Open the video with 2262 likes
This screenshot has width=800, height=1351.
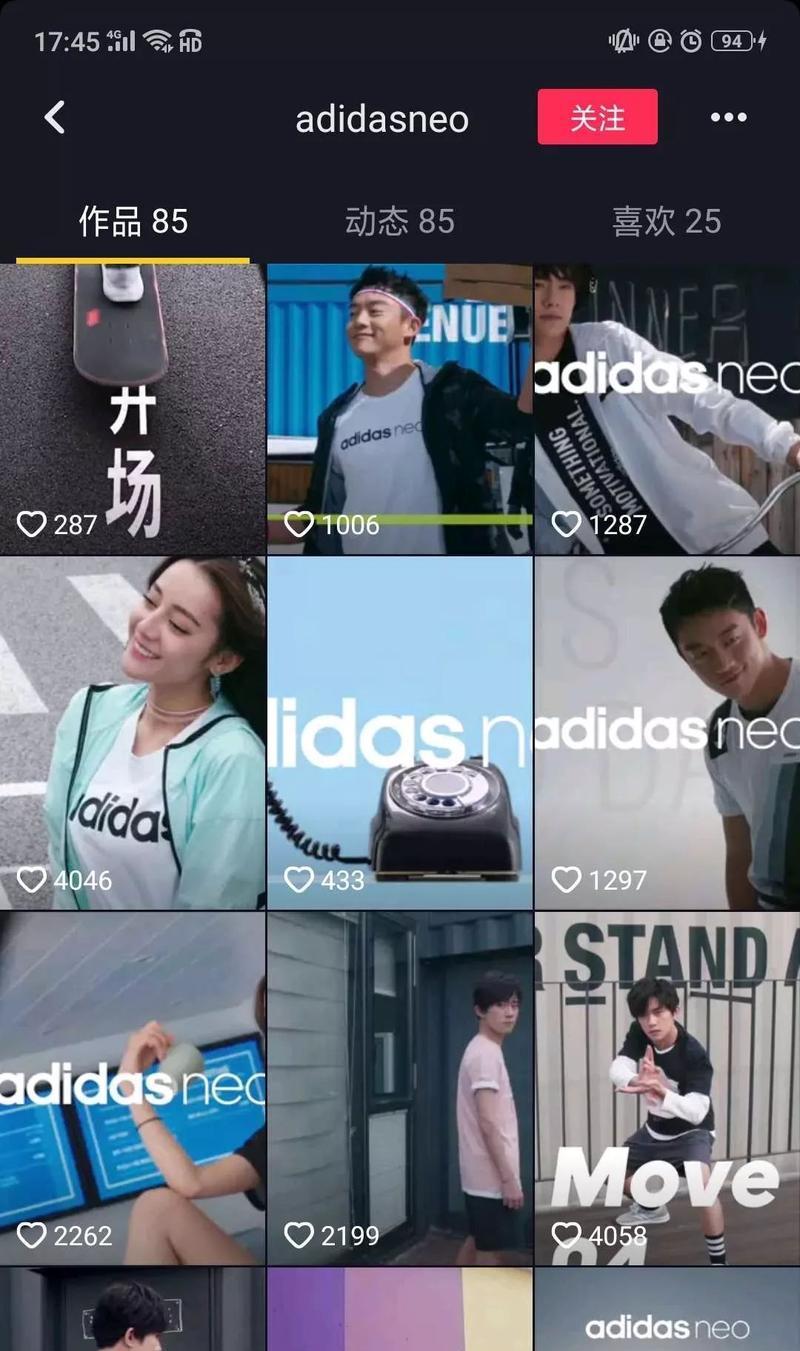[x=132, y=1088]
